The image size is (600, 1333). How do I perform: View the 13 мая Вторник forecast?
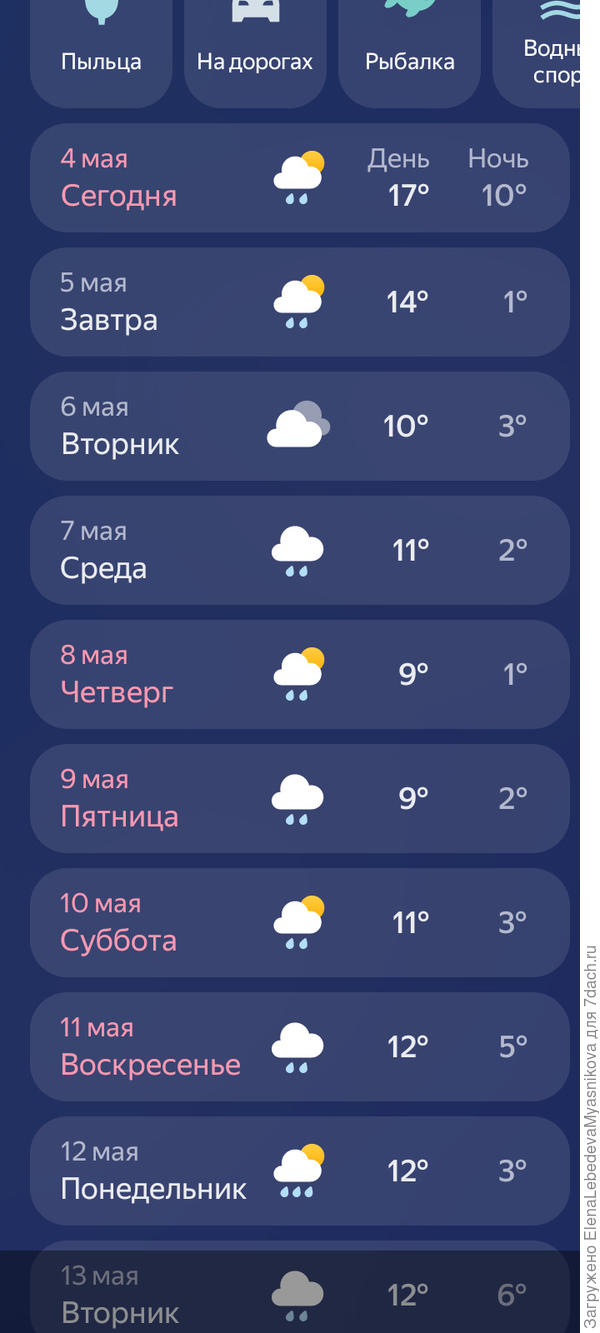[299, 1292]
